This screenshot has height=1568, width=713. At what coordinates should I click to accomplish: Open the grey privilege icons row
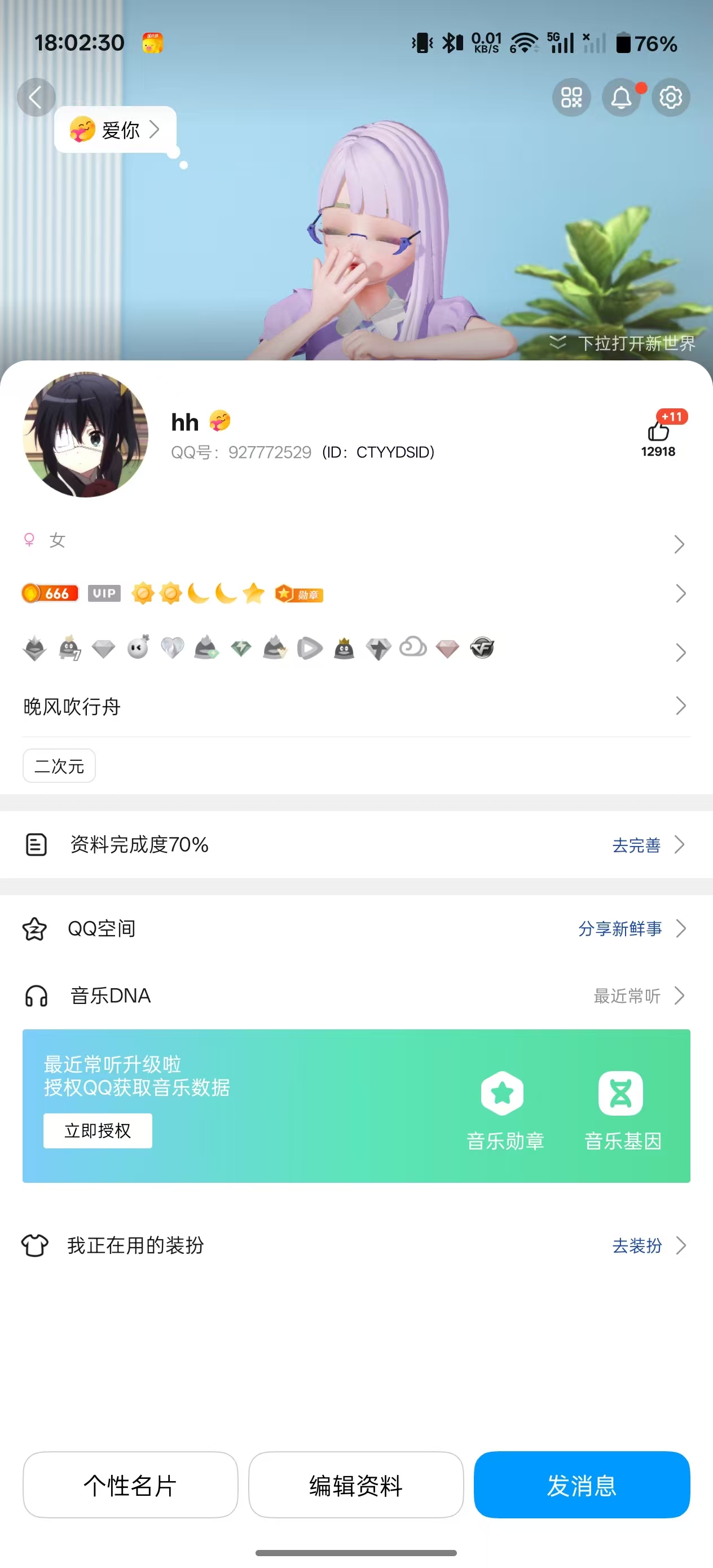pos(356,649)
